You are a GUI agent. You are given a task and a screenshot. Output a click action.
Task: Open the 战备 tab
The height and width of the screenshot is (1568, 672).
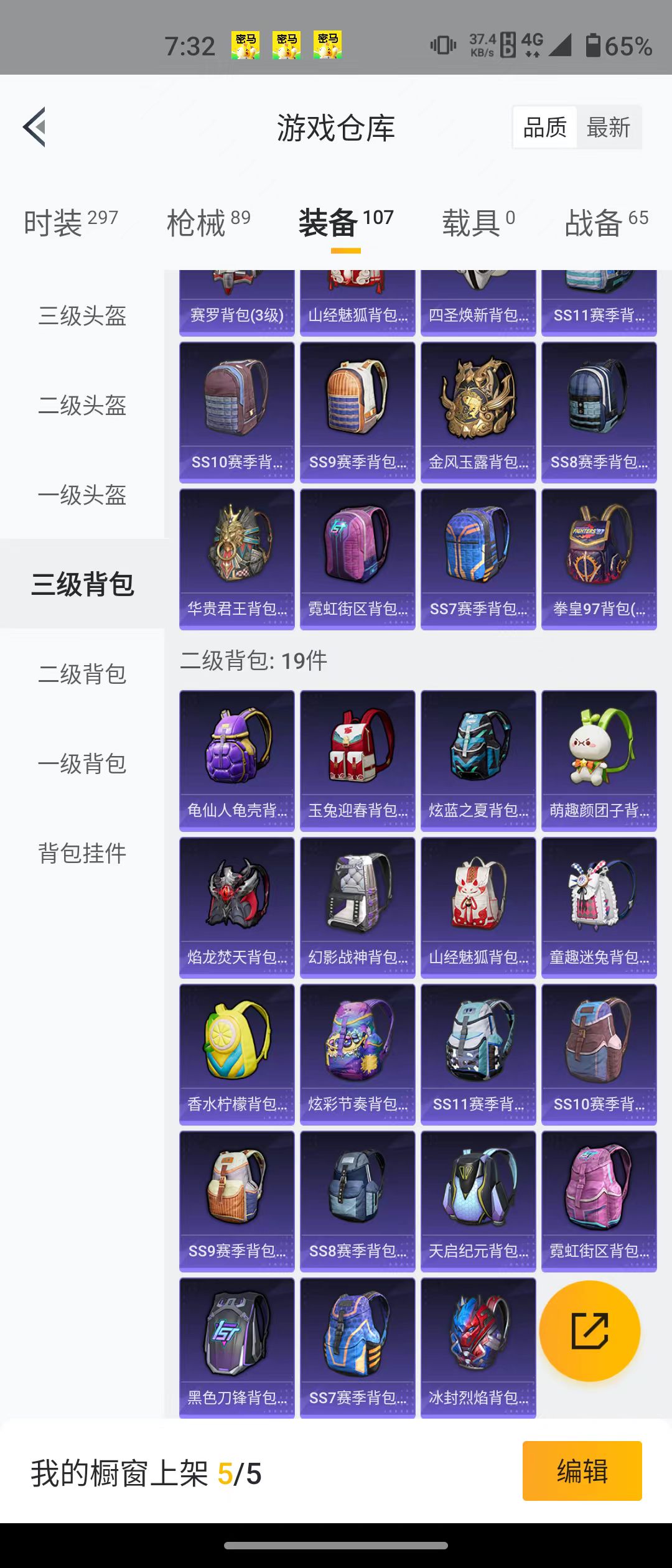606,222
